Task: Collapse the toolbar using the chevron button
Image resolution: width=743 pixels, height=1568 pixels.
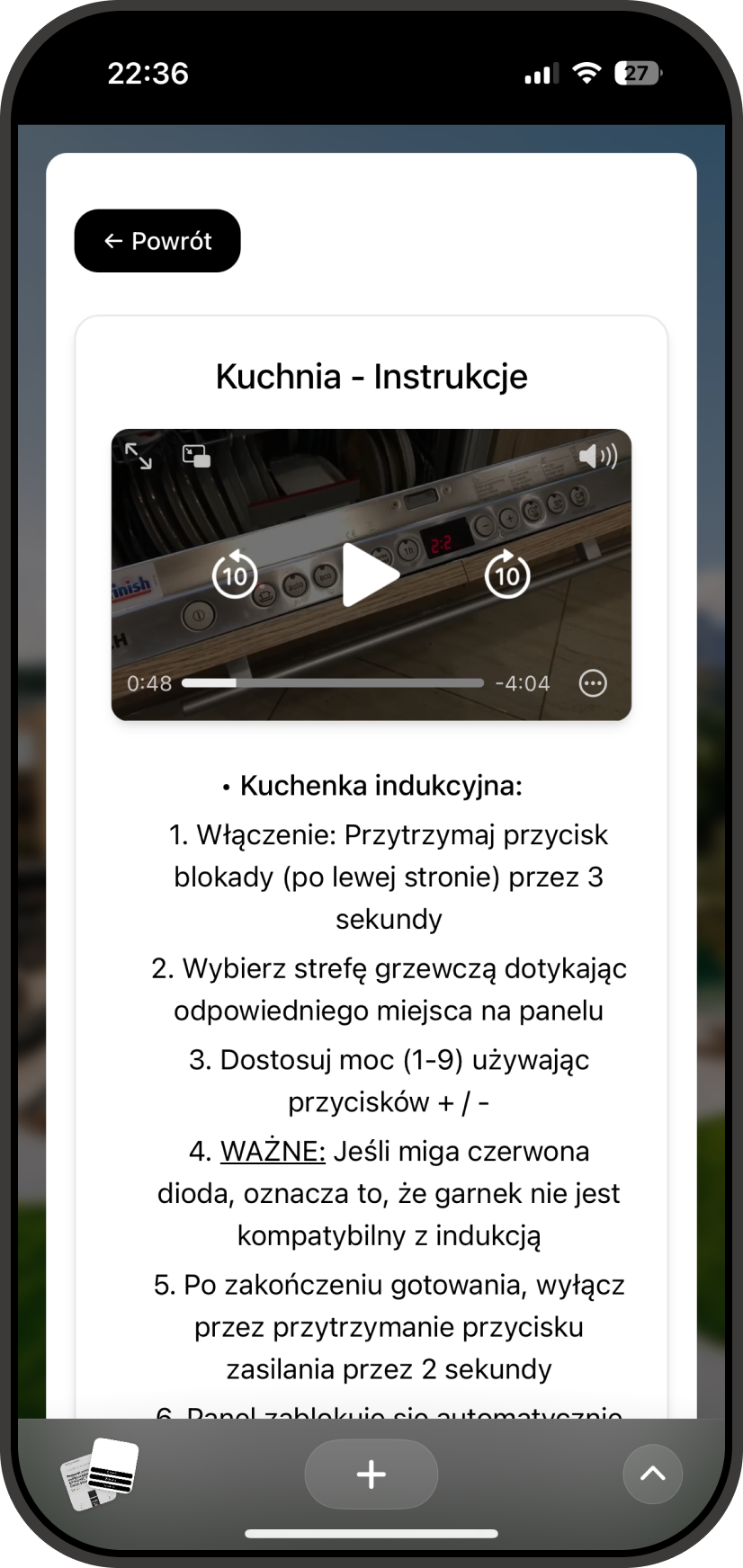Action: tap(652, 1474)
